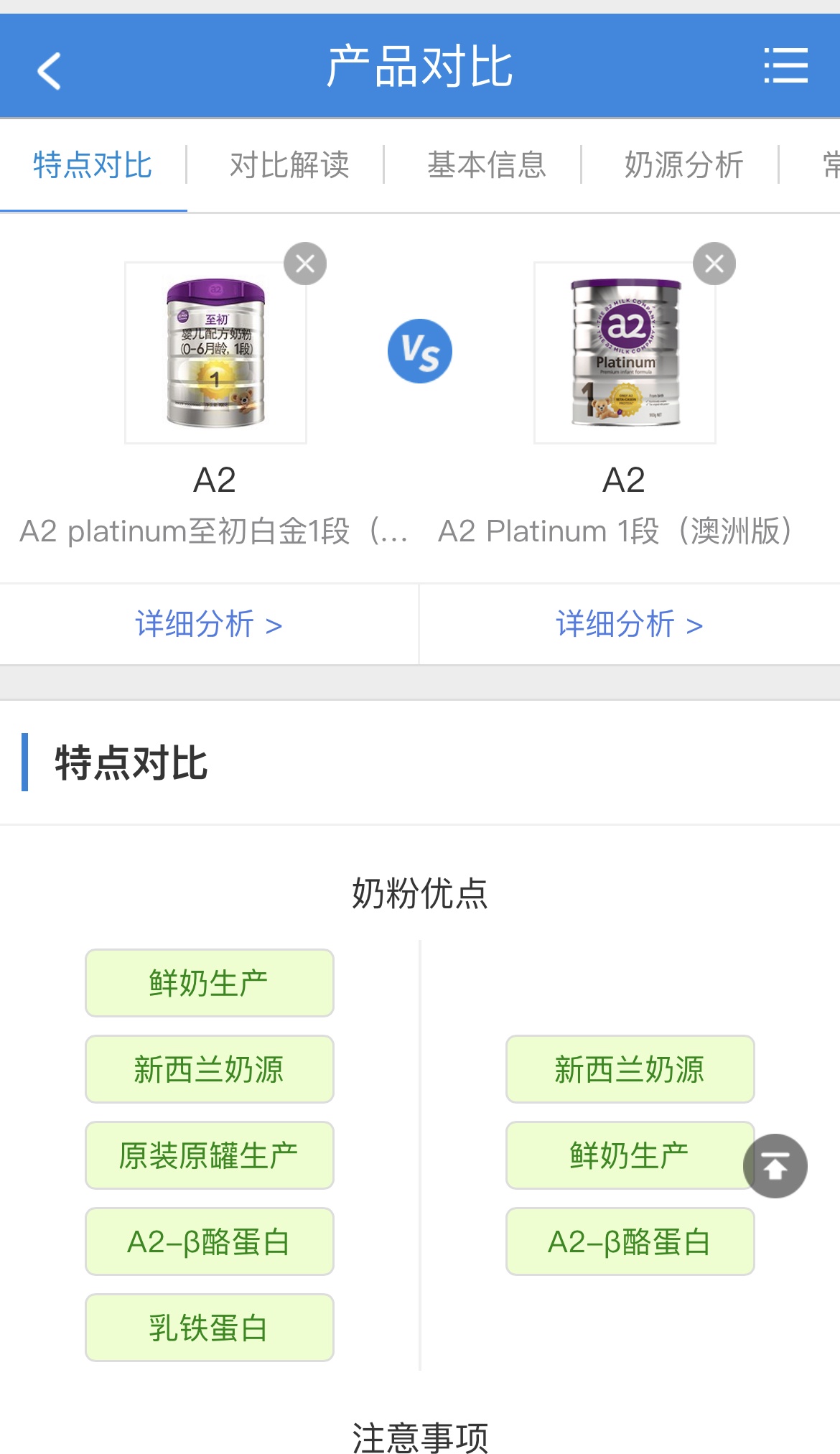This screenshot has width=840, height=1454.
Task: Remove A2 Platinum 1段 澳洲版 from the comparison
Action: 714,264
